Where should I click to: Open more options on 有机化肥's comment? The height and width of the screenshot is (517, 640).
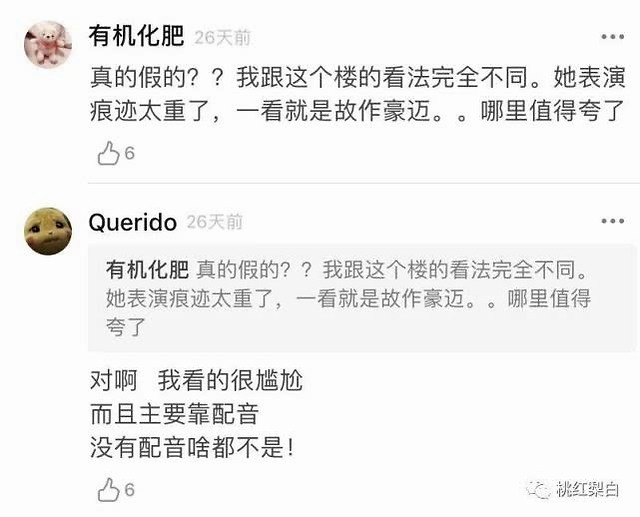[612, 37]
